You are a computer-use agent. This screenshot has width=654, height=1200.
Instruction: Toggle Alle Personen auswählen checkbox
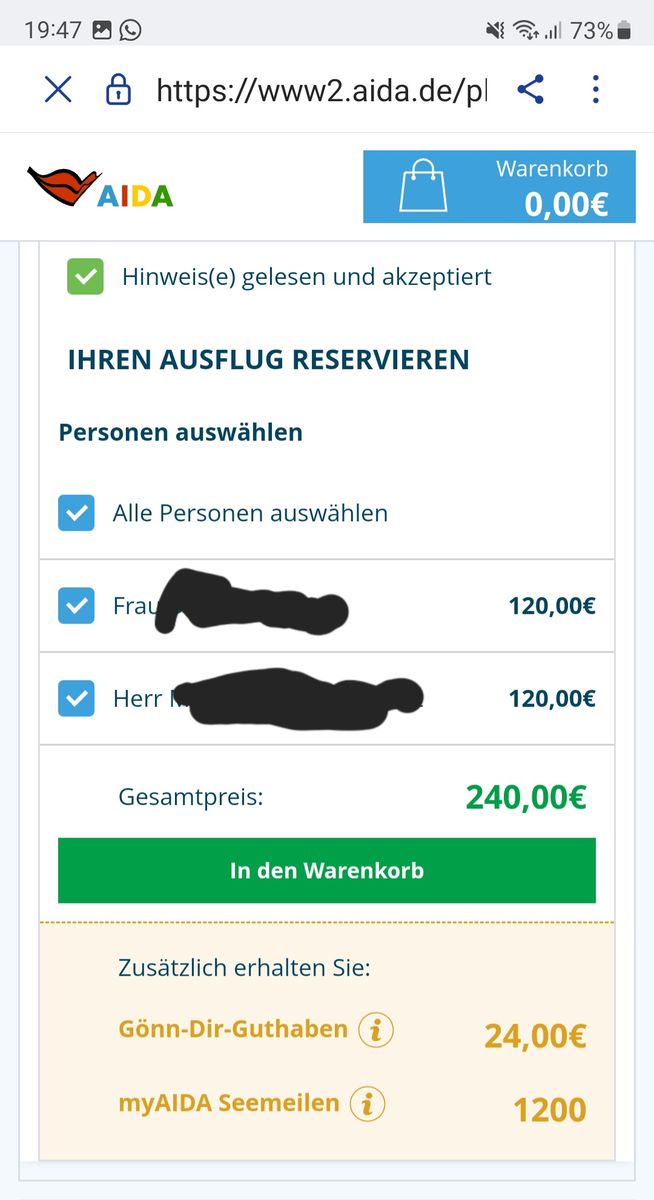click(x=76, y=513)
